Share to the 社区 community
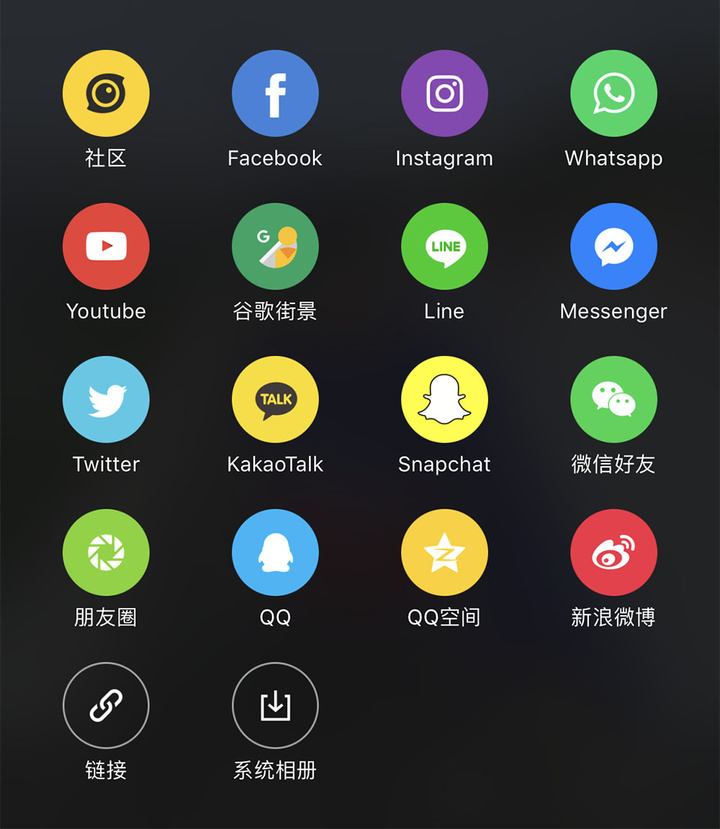Viewport: 720px width, 829px height. pos(106,94)
